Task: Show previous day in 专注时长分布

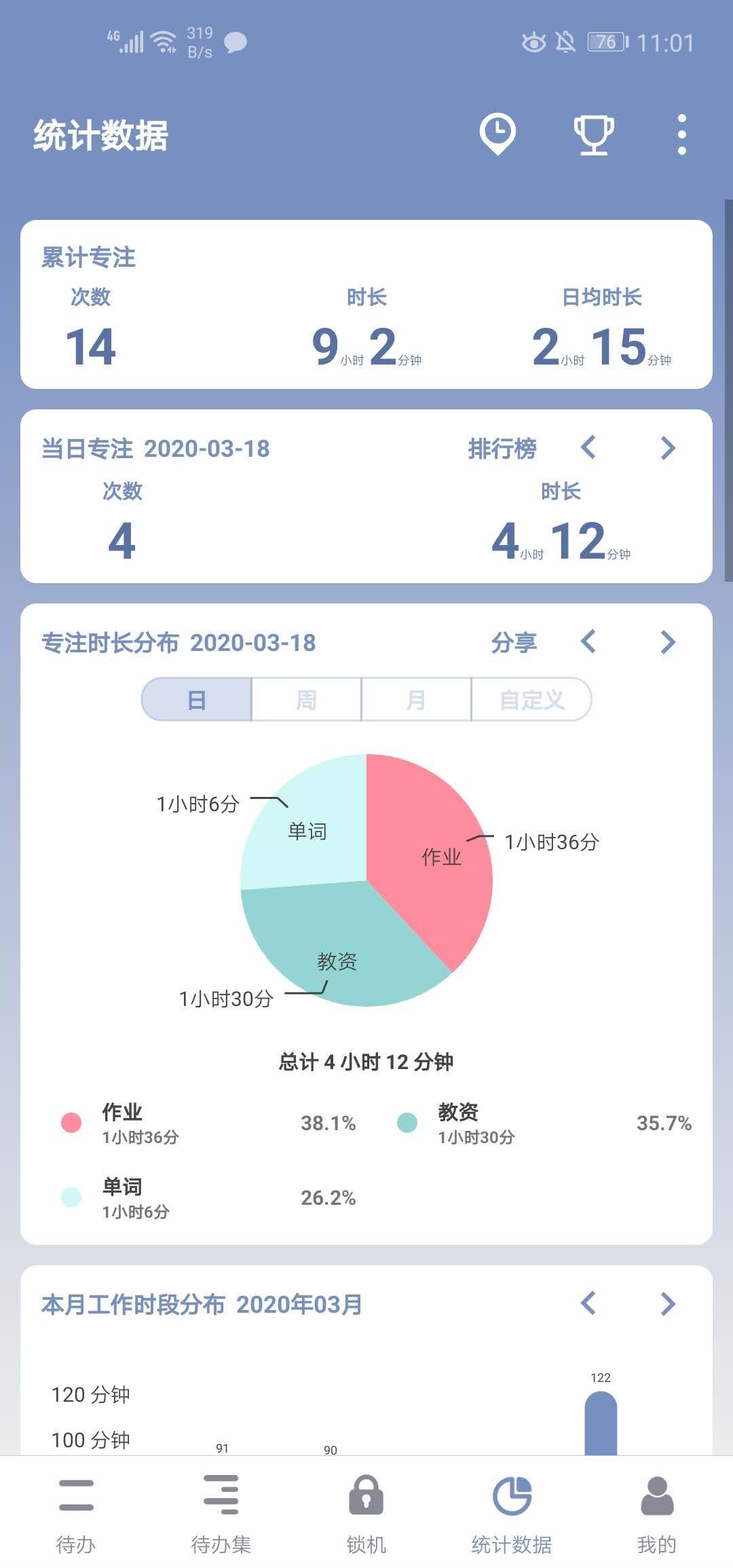Action: click(x=588, y=642)
